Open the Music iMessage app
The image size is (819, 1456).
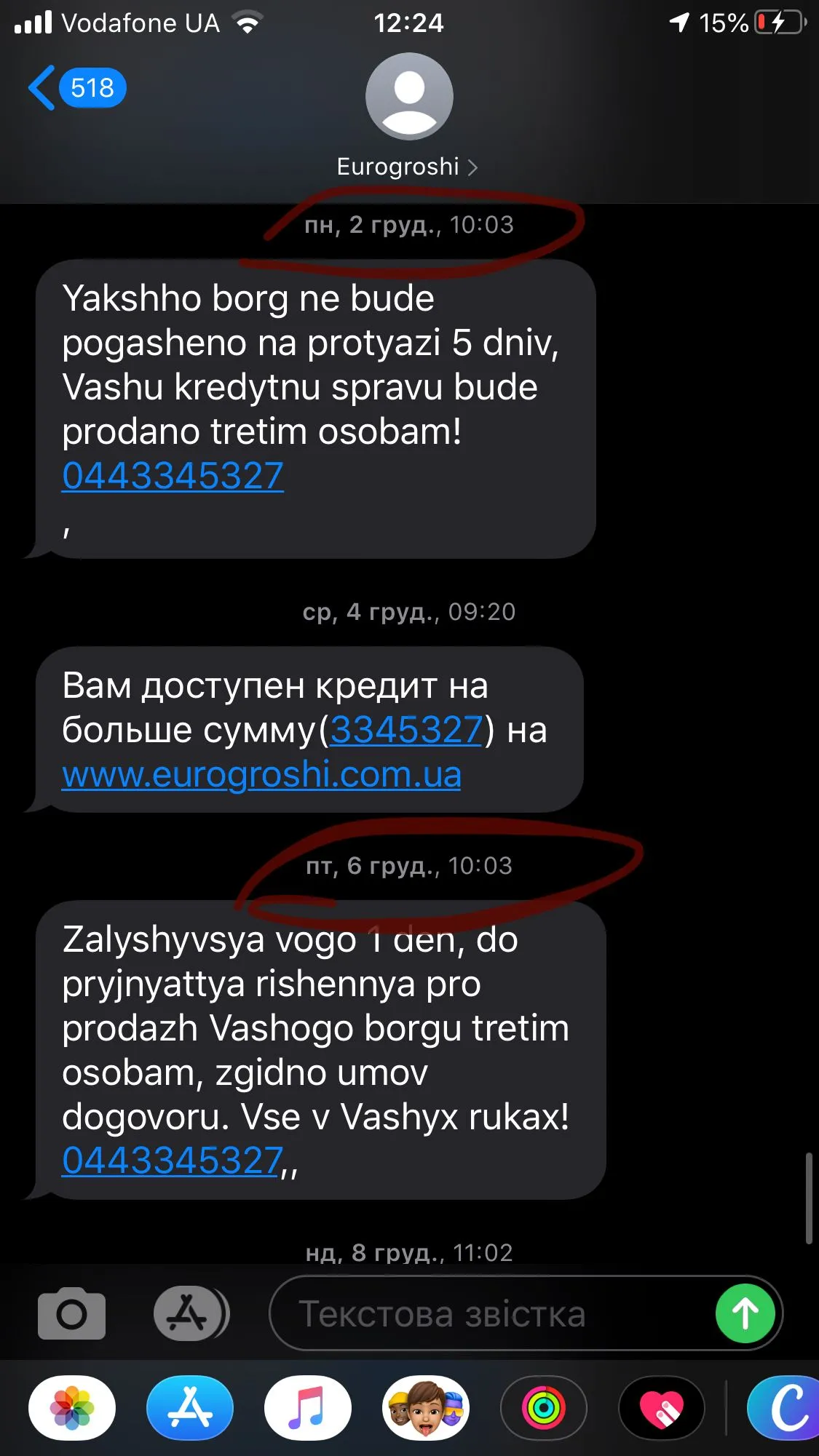point(307,1408)
